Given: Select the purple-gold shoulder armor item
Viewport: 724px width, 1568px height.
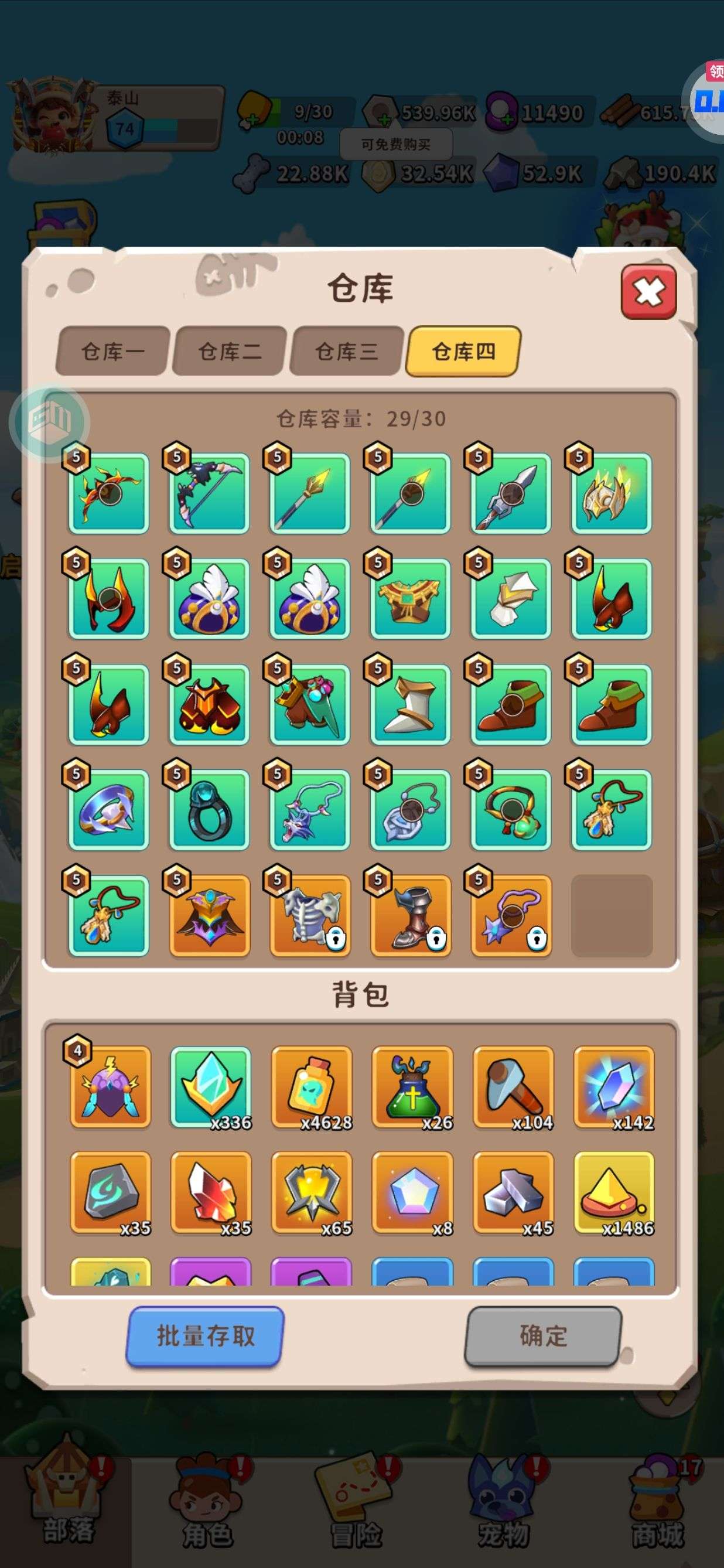Looking at the screenshot, I should 209,915.
